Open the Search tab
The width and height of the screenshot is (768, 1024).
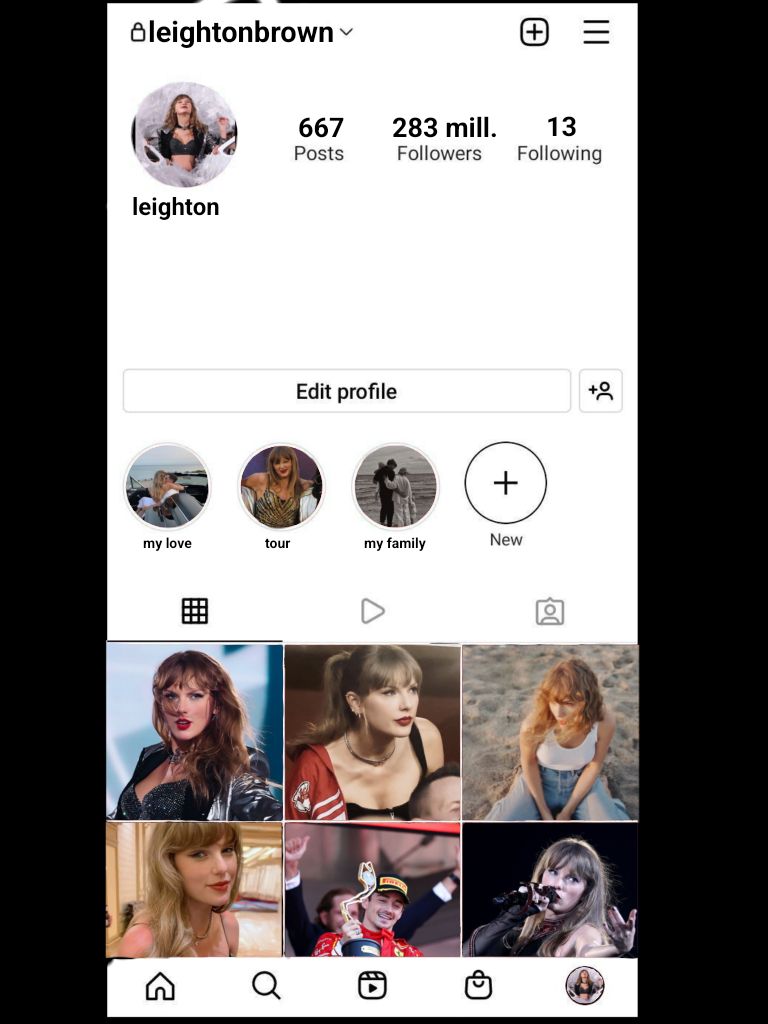click(266, 986)
